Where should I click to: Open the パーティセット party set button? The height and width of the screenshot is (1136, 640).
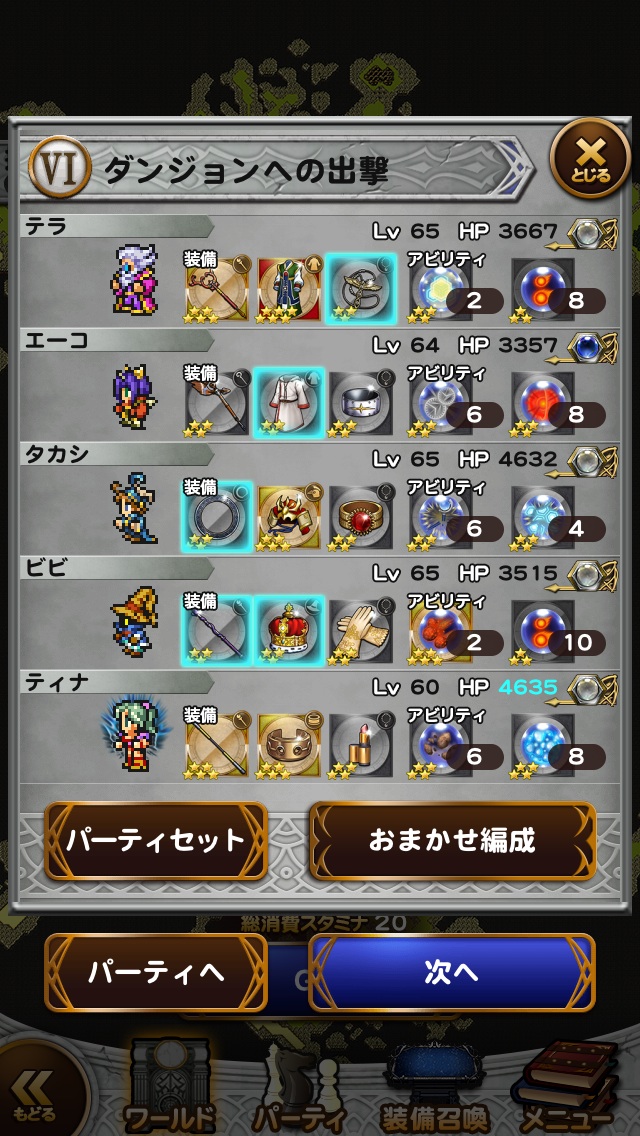[156, 841]
